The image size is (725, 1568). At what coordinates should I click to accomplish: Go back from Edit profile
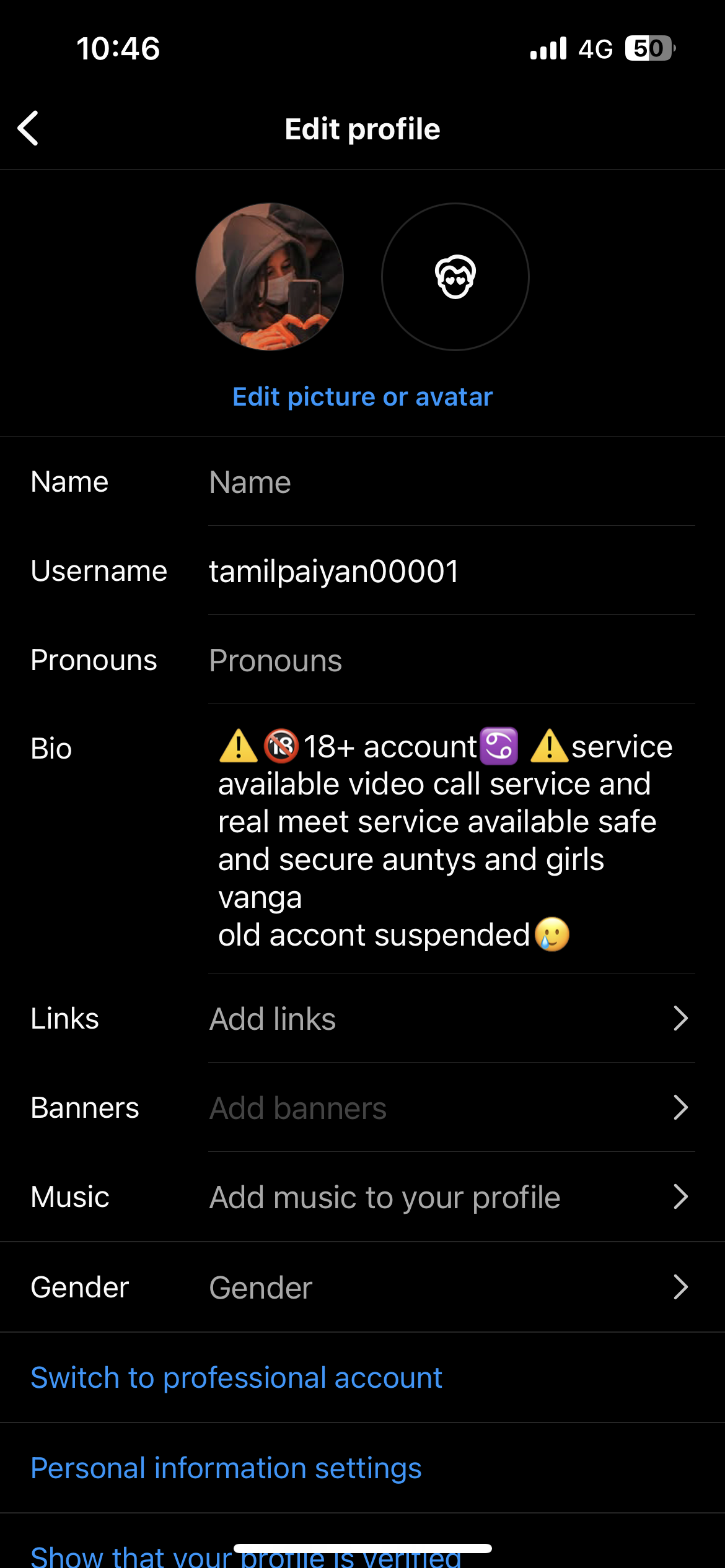click(x=29, y=128)
